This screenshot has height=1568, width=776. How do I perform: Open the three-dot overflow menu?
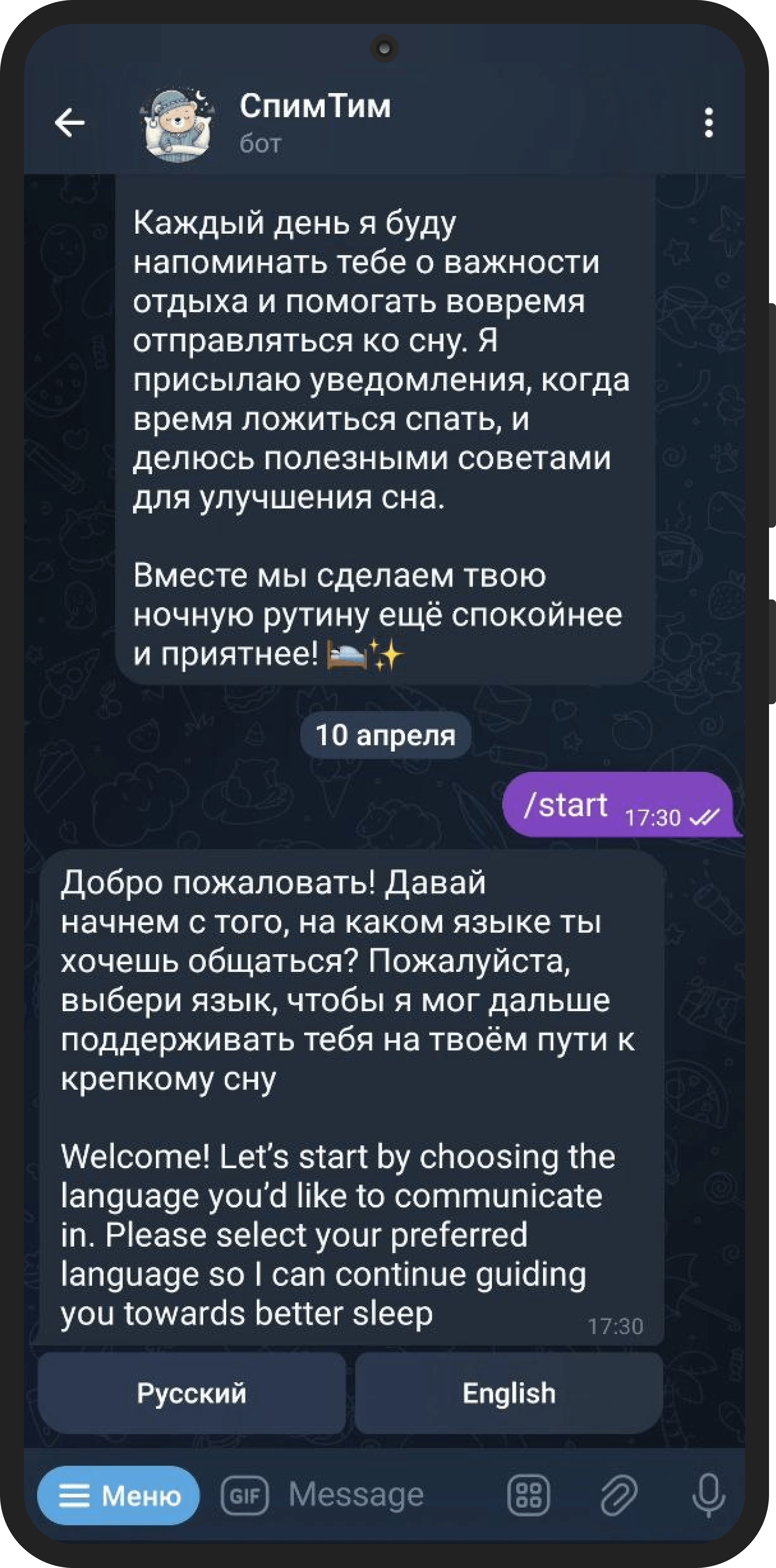708,123
